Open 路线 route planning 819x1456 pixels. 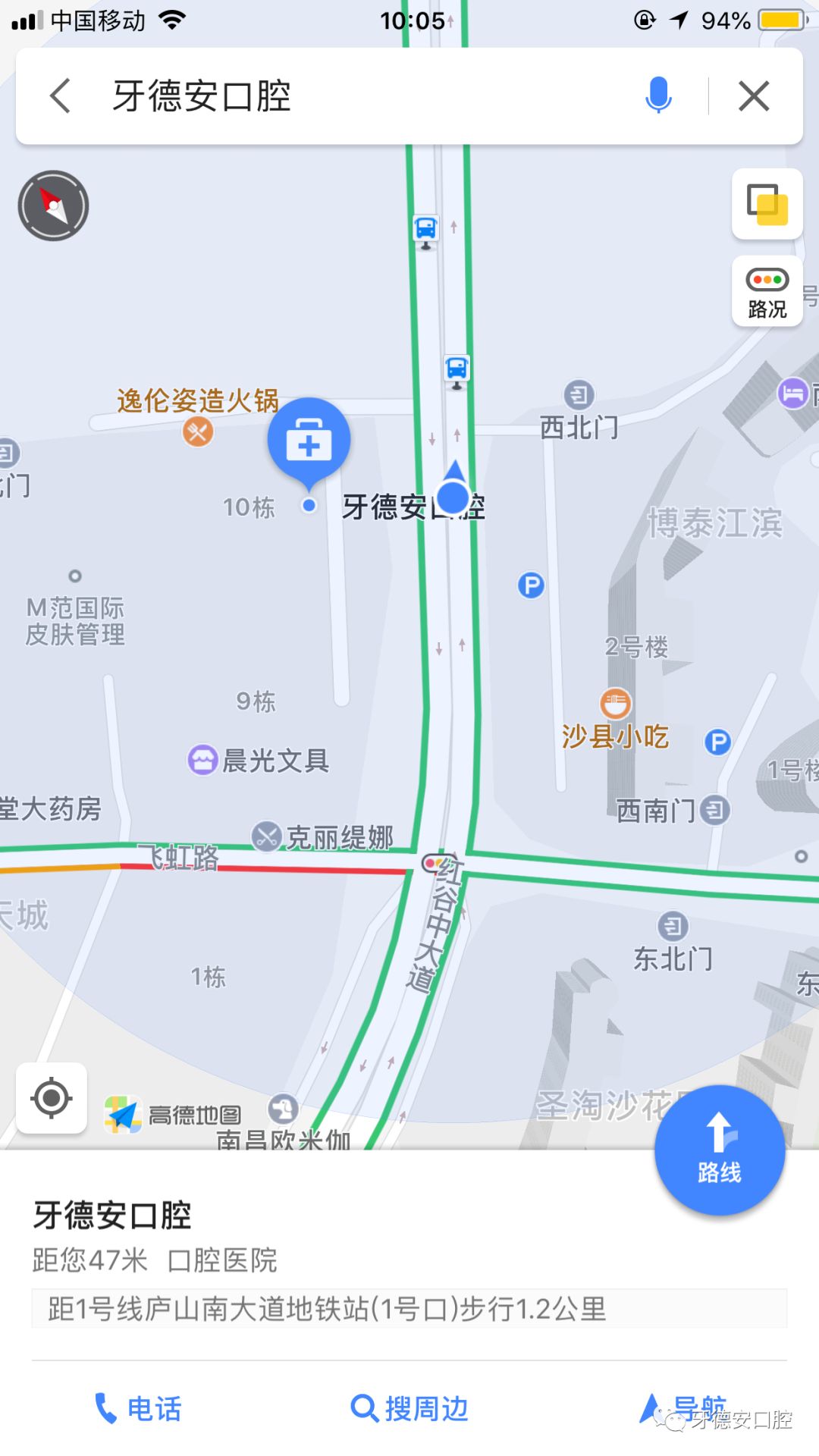coord(719,1150)
